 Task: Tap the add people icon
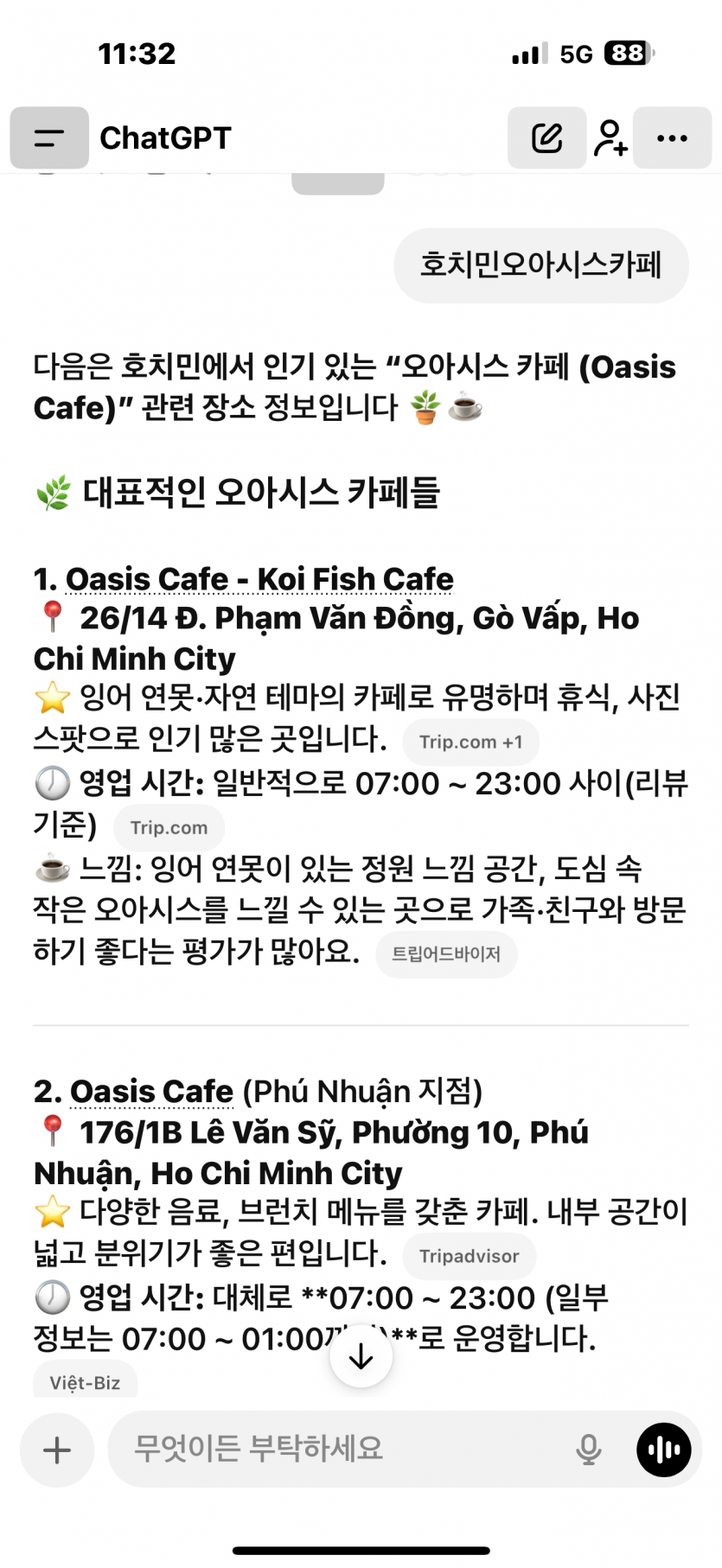click(610, 138)
